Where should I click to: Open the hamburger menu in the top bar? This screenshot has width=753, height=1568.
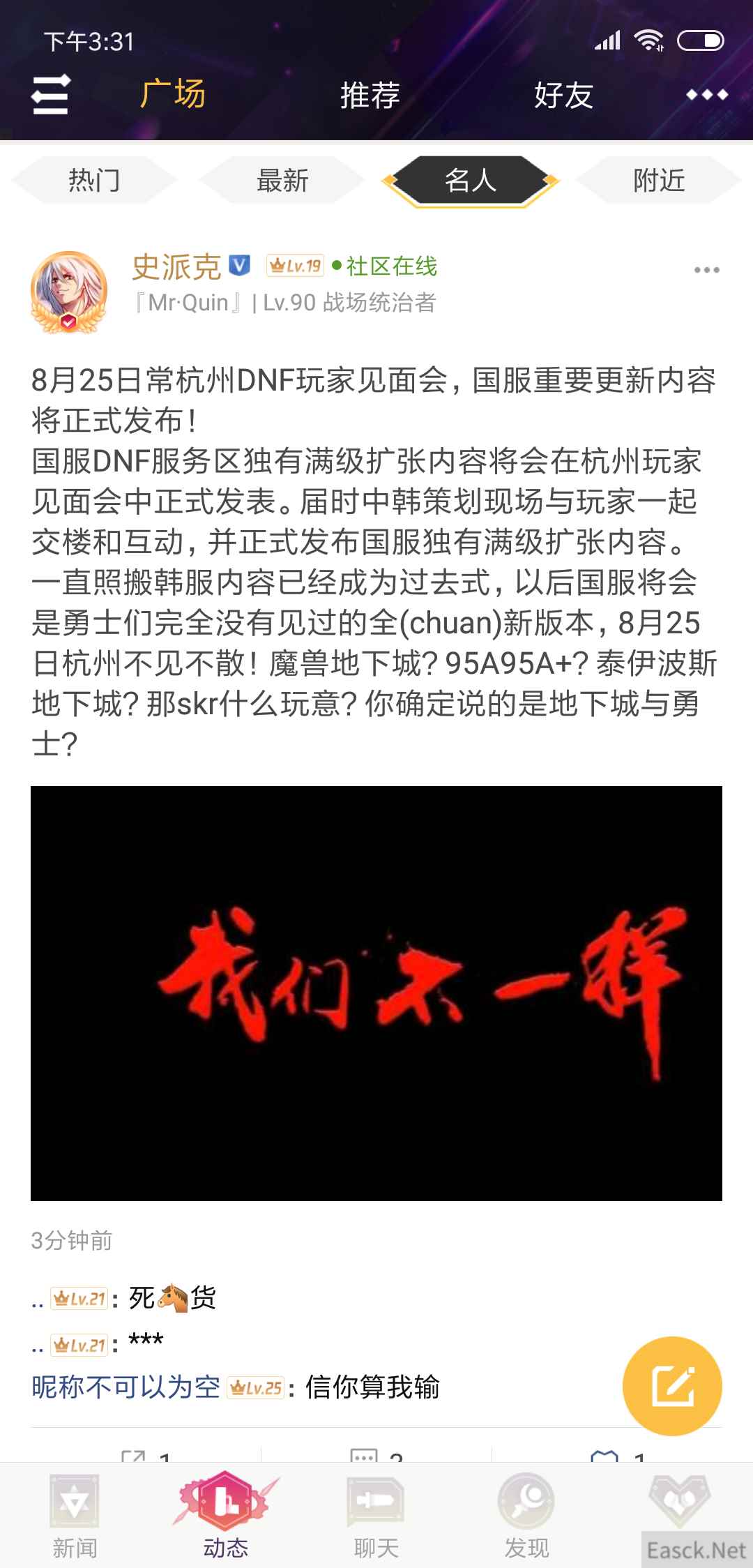click(x=51, y=94)
